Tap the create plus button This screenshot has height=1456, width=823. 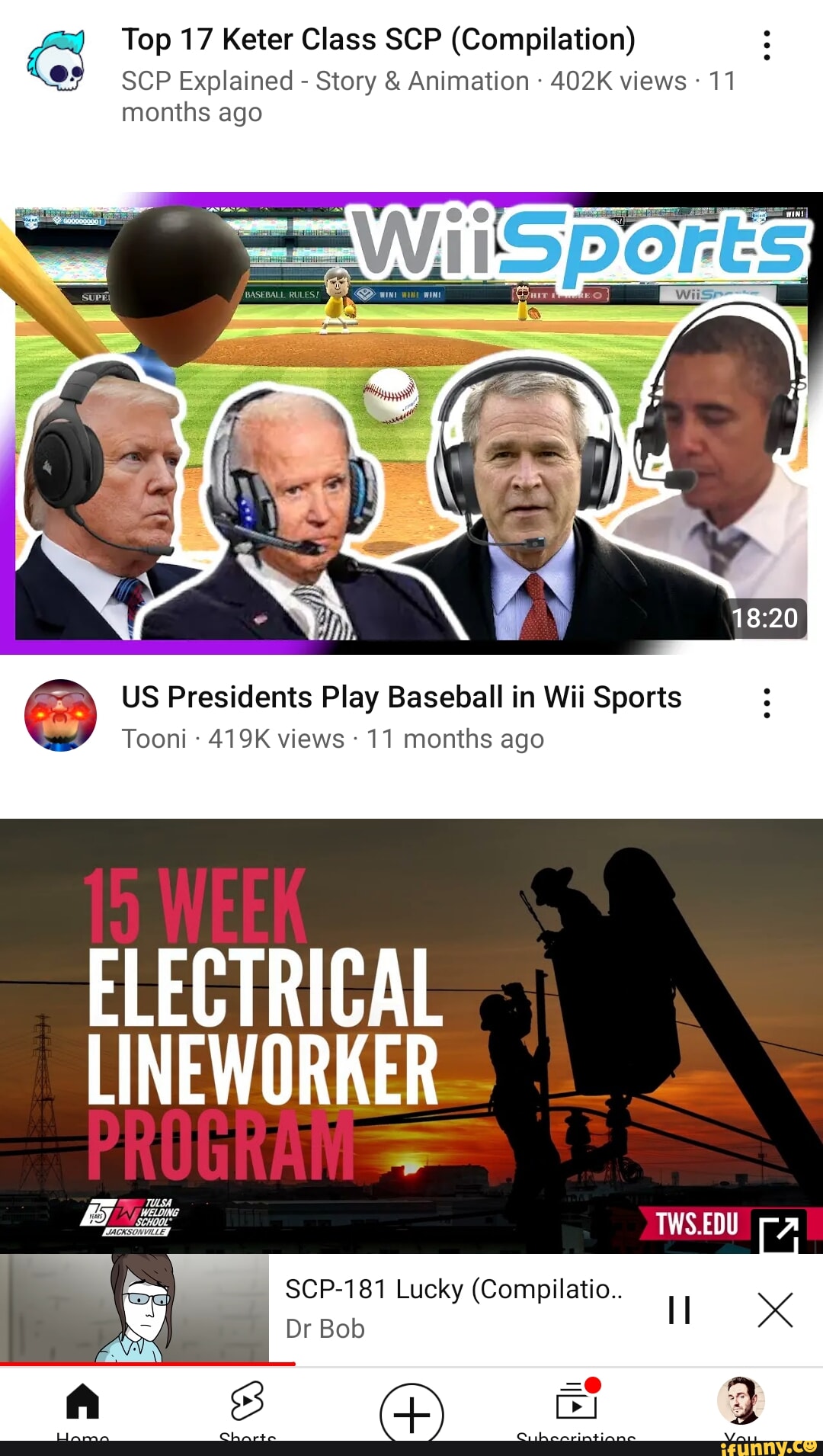pos(411,1414)
